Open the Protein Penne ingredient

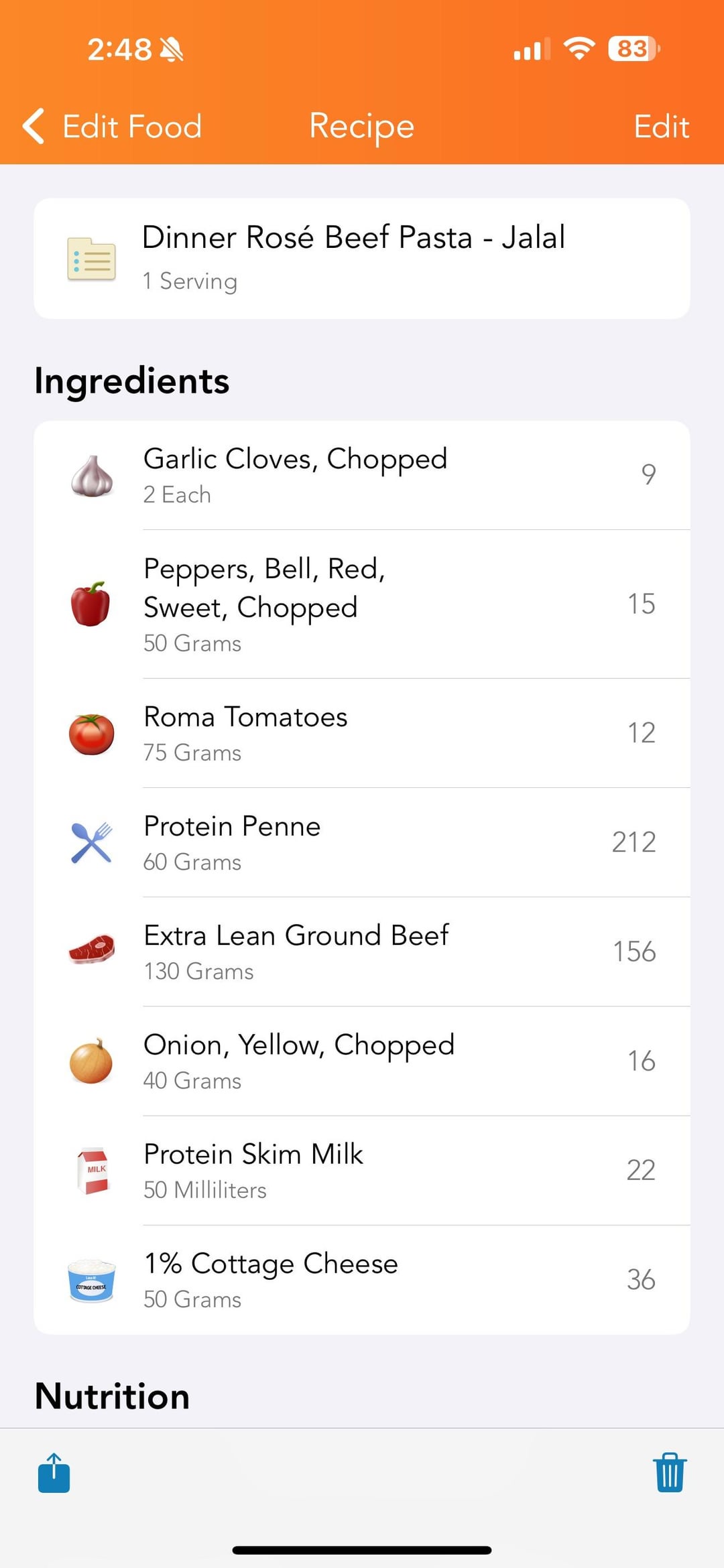[x=362, y=843]
